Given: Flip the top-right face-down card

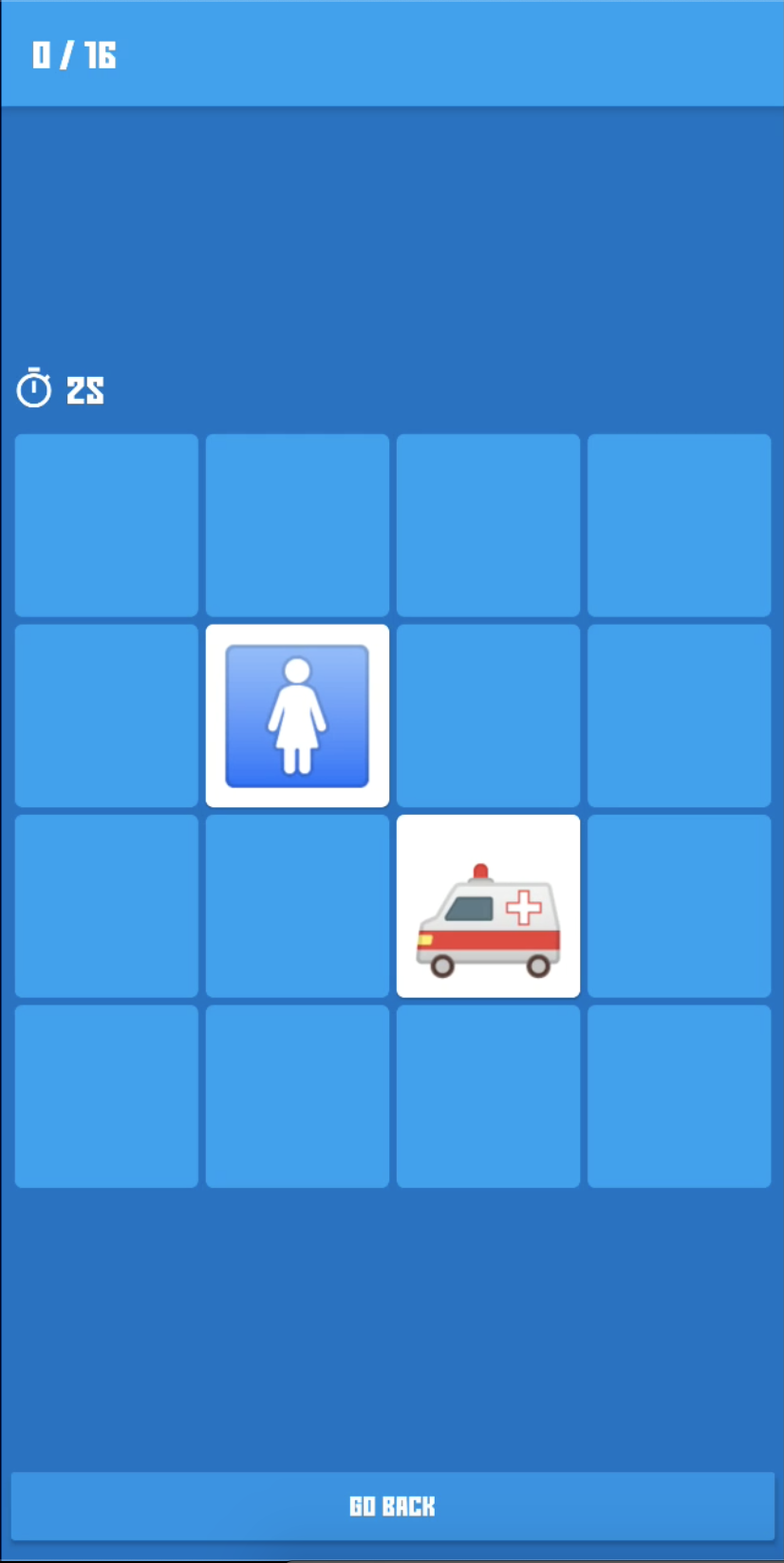Looking at the screenshot, I should (x=679, y=525).
